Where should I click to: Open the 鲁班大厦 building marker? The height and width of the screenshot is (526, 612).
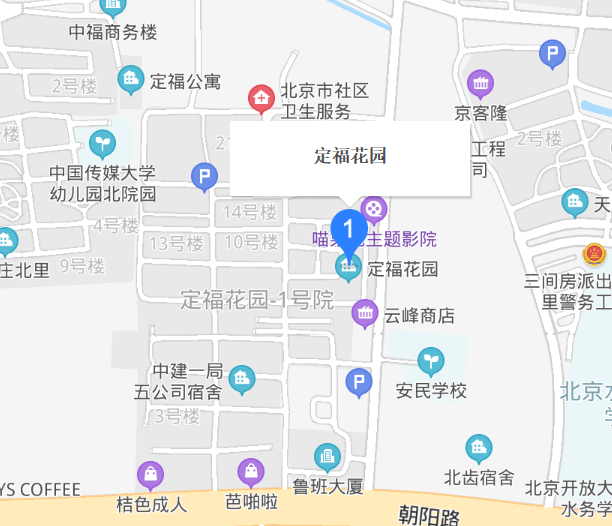(x=327, y=458)
